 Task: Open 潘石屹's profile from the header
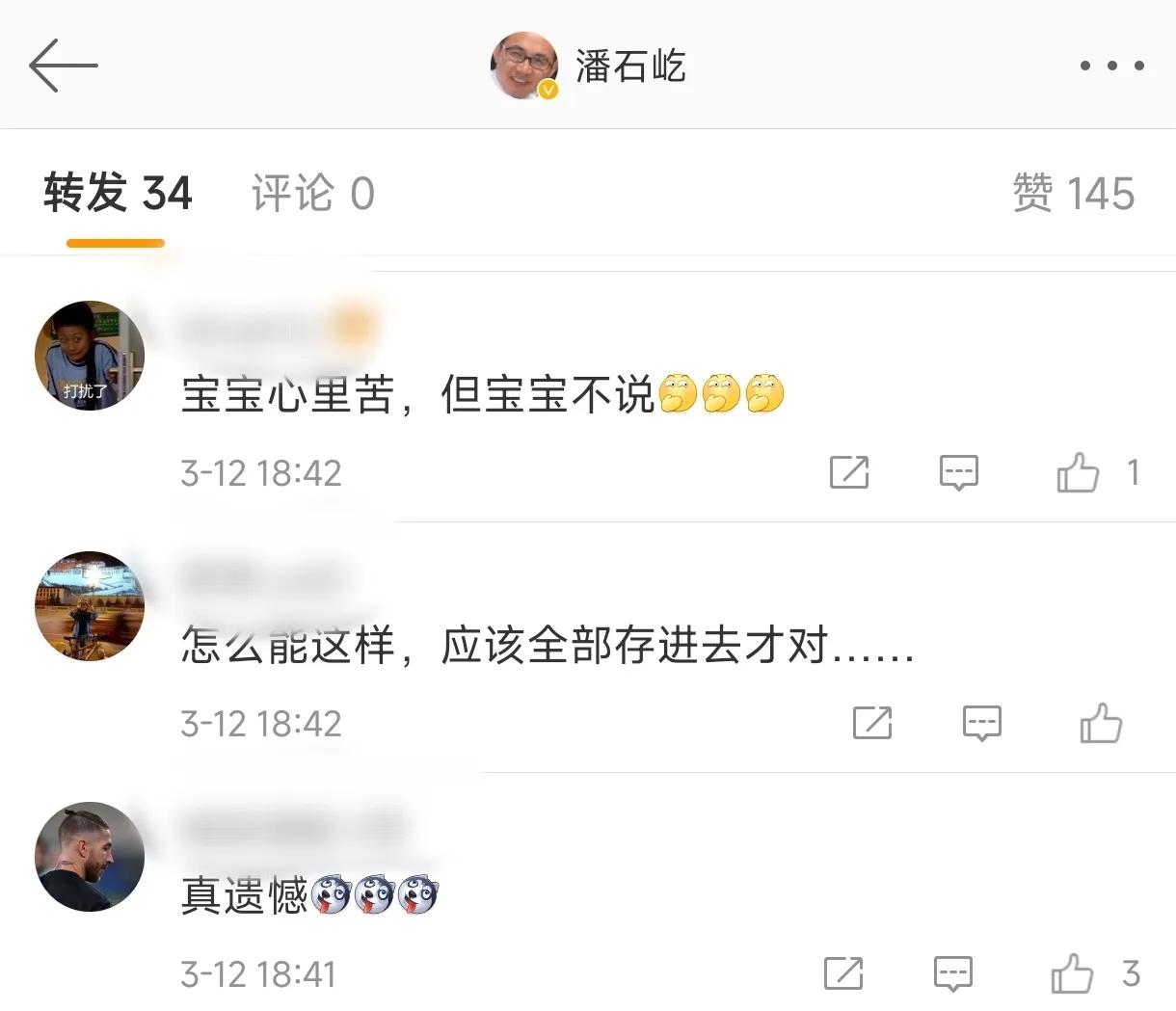coord(588,66)
